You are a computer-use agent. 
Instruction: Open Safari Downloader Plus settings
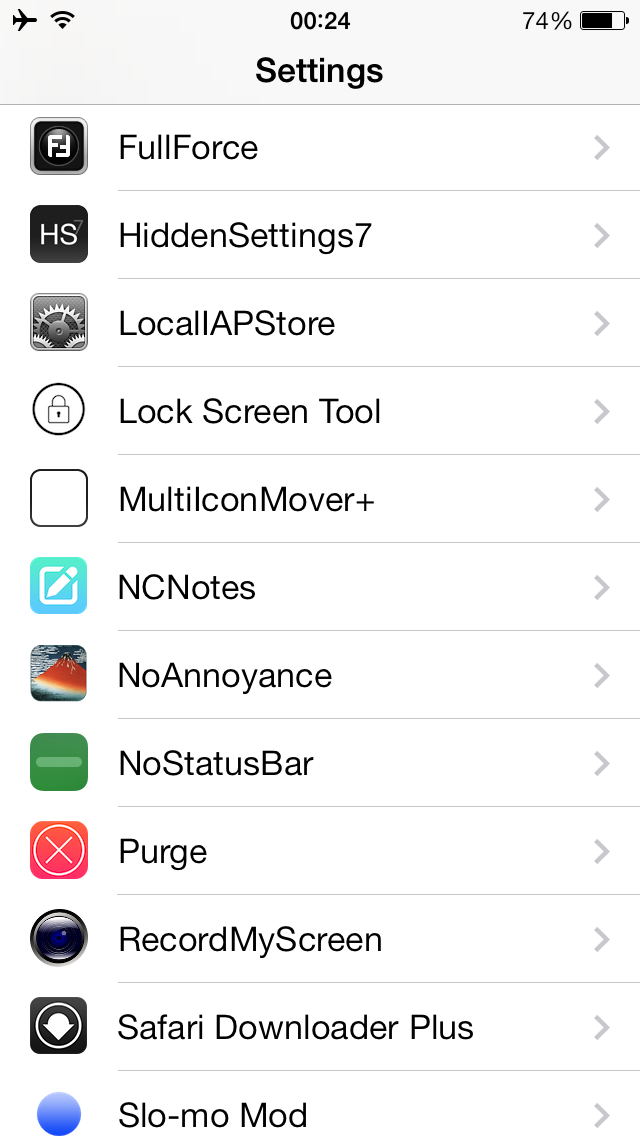click(x=320, y=1027)
